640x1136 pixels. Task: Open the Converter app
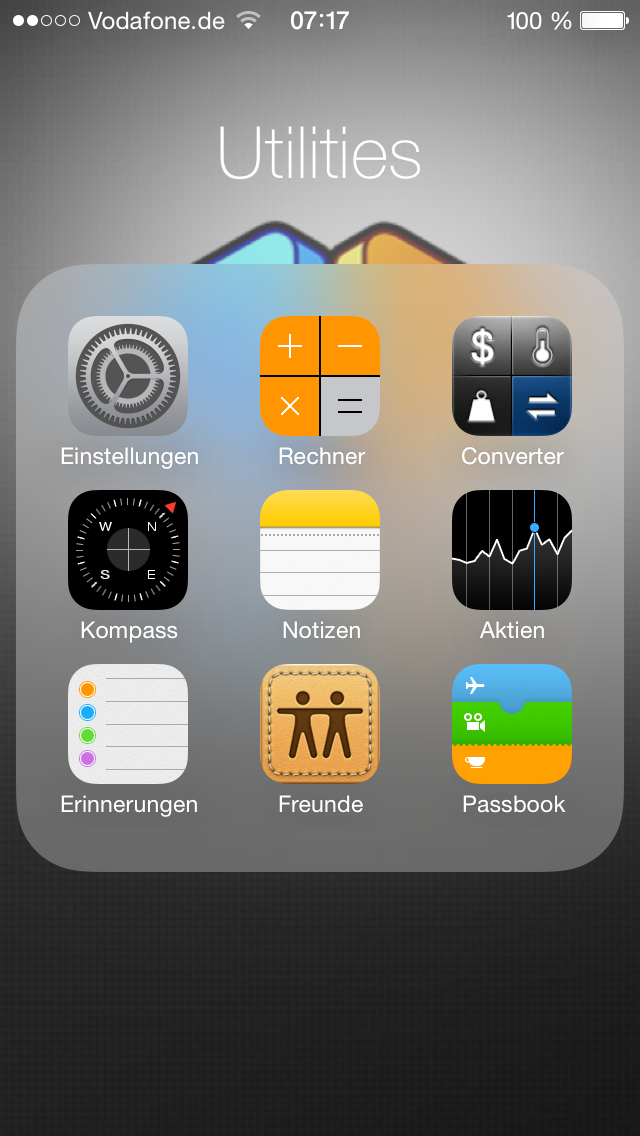pos(512,376)
